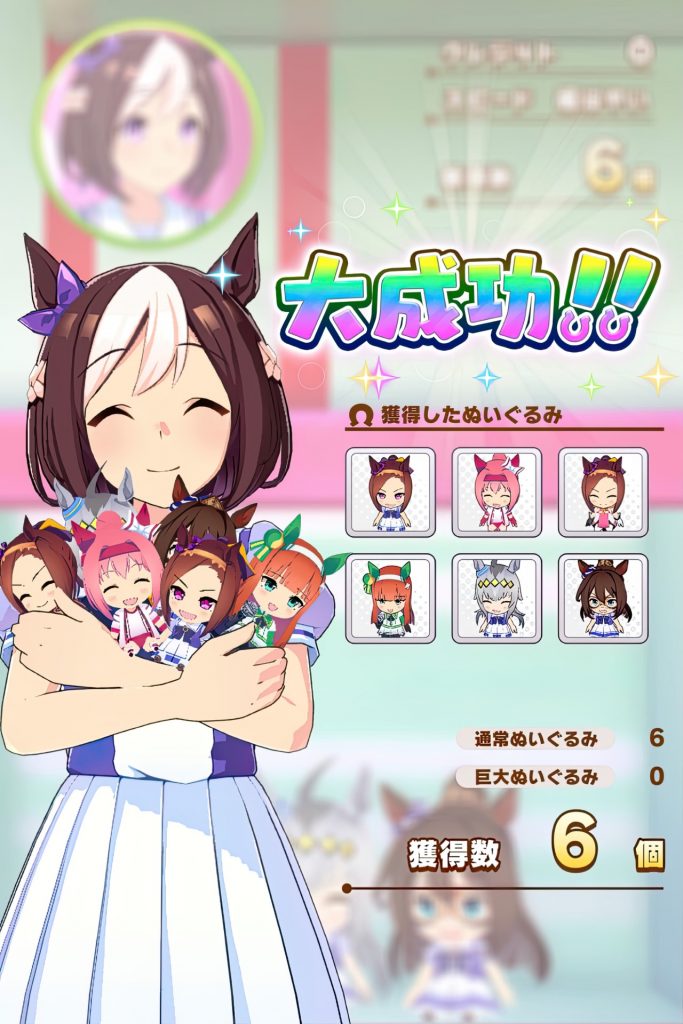The image size is (683, 1024).
Task: Select the brown-haired plush with closed eyes
Action: point(602,492)
